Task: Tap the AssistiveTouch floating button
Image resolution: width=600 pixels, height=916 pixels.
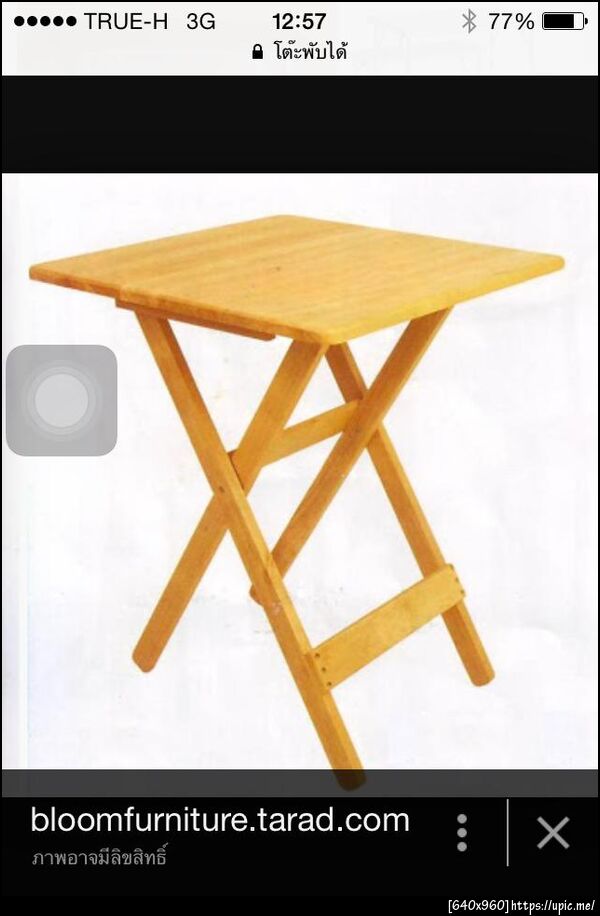Action: (62, 400)
